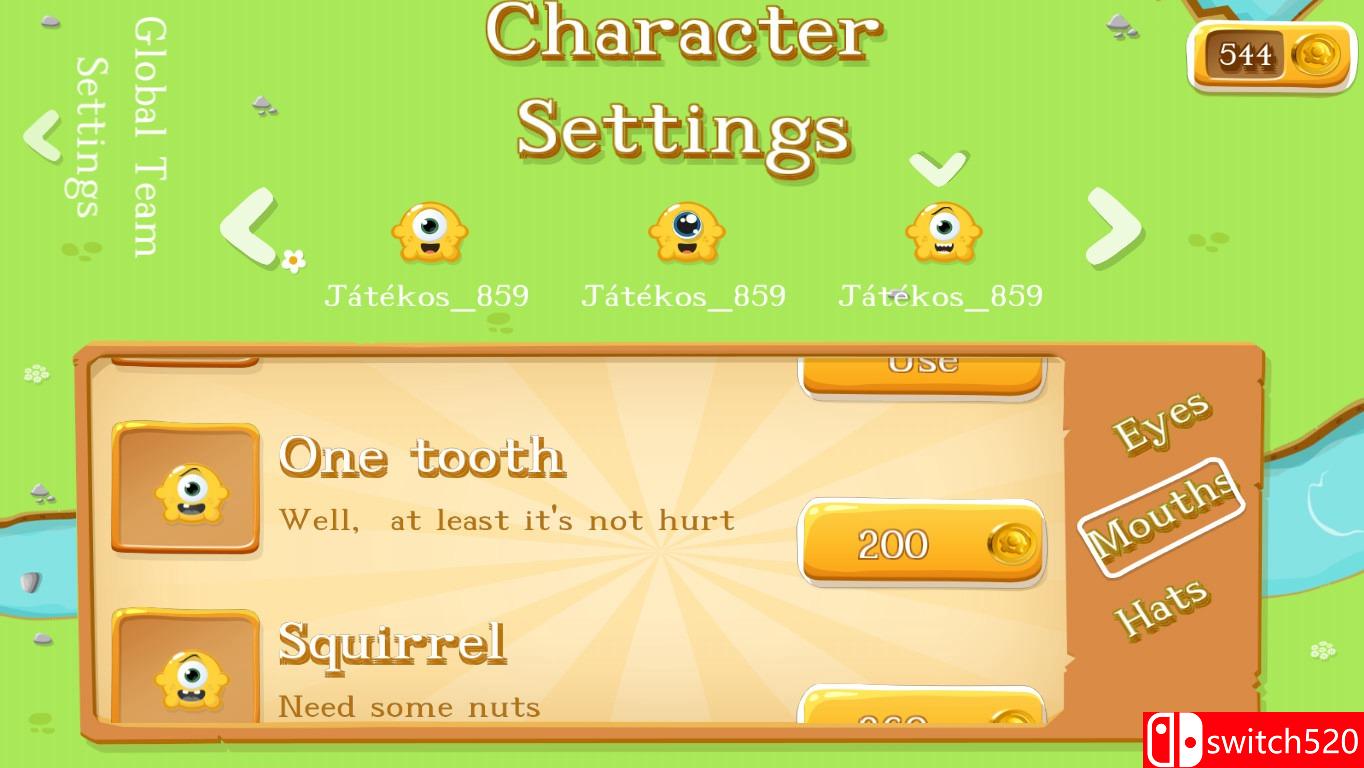The image size is (1364, 768).
Task: Show previous characters with the left arrow
Action: (x=249, y=228)
